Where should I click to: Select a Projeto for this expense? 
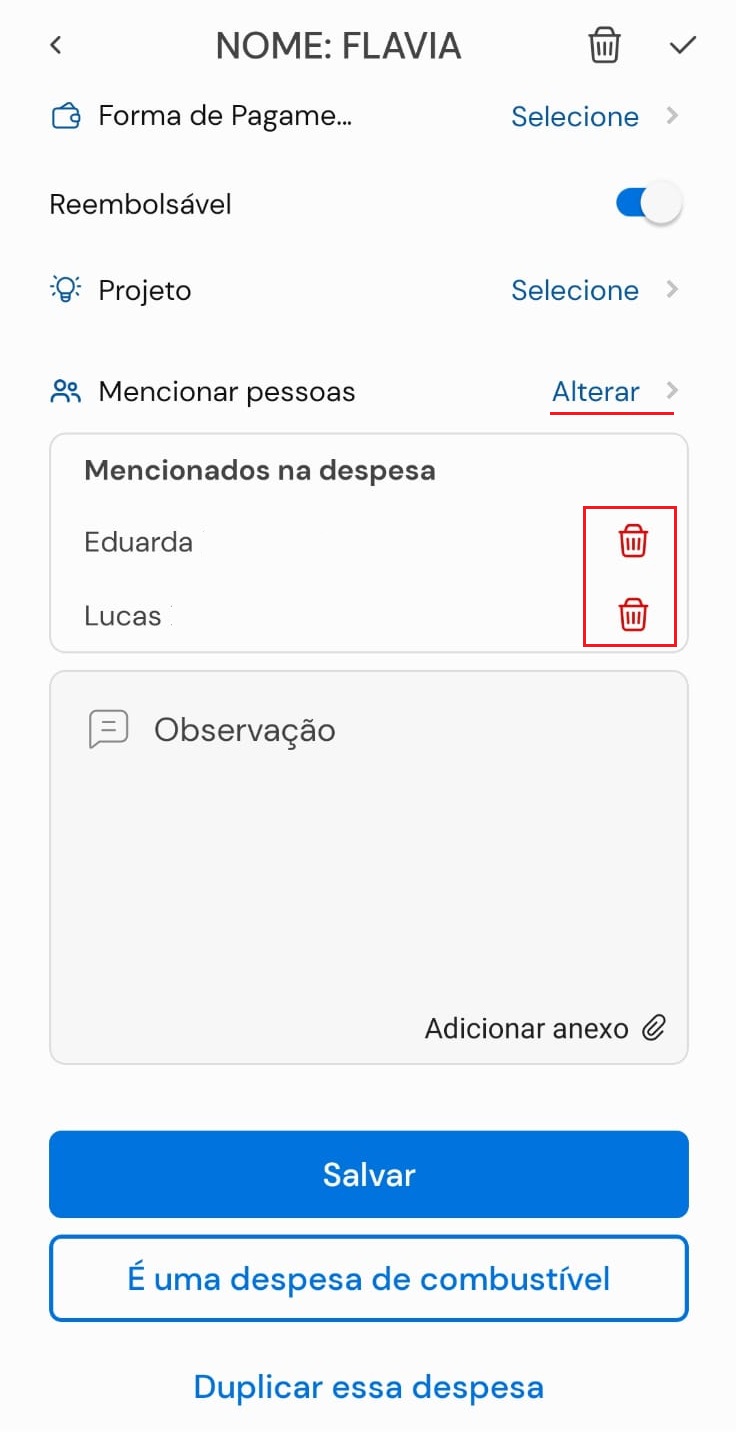pyautogui.click(x=368, y=290)
